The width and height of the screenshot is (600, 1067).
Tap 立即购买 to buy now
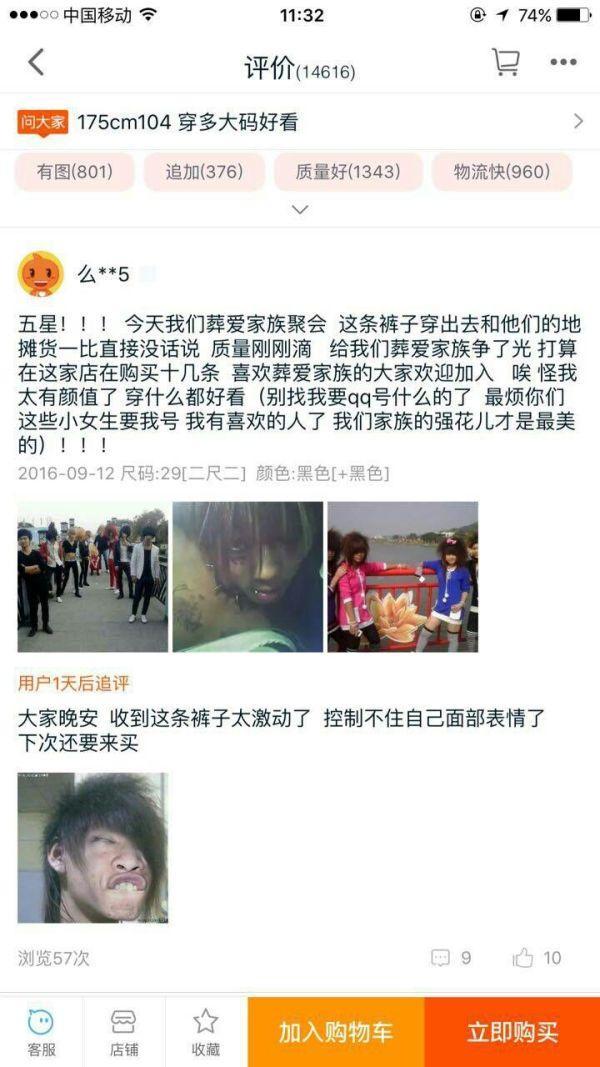[512, 1032]
